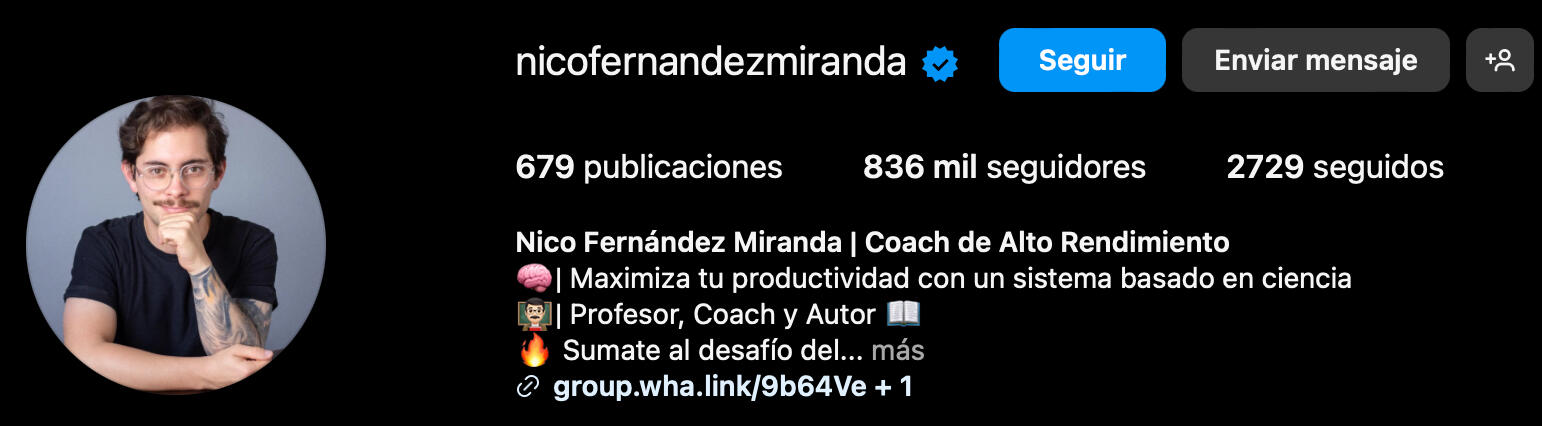Open the 2729 seguidos list
This screenshot has height=426, width=1542.
[x=1334, y=167]
